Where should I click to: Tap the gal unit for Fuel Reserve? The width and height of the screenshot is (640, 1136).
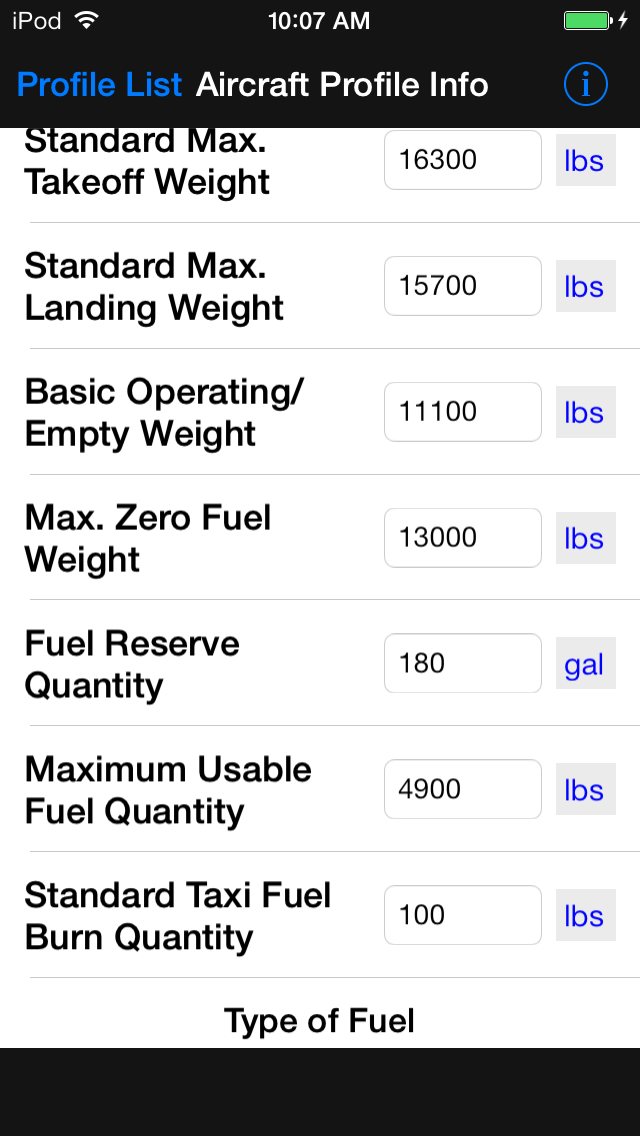pyautogui.click(x=586, y=663)
